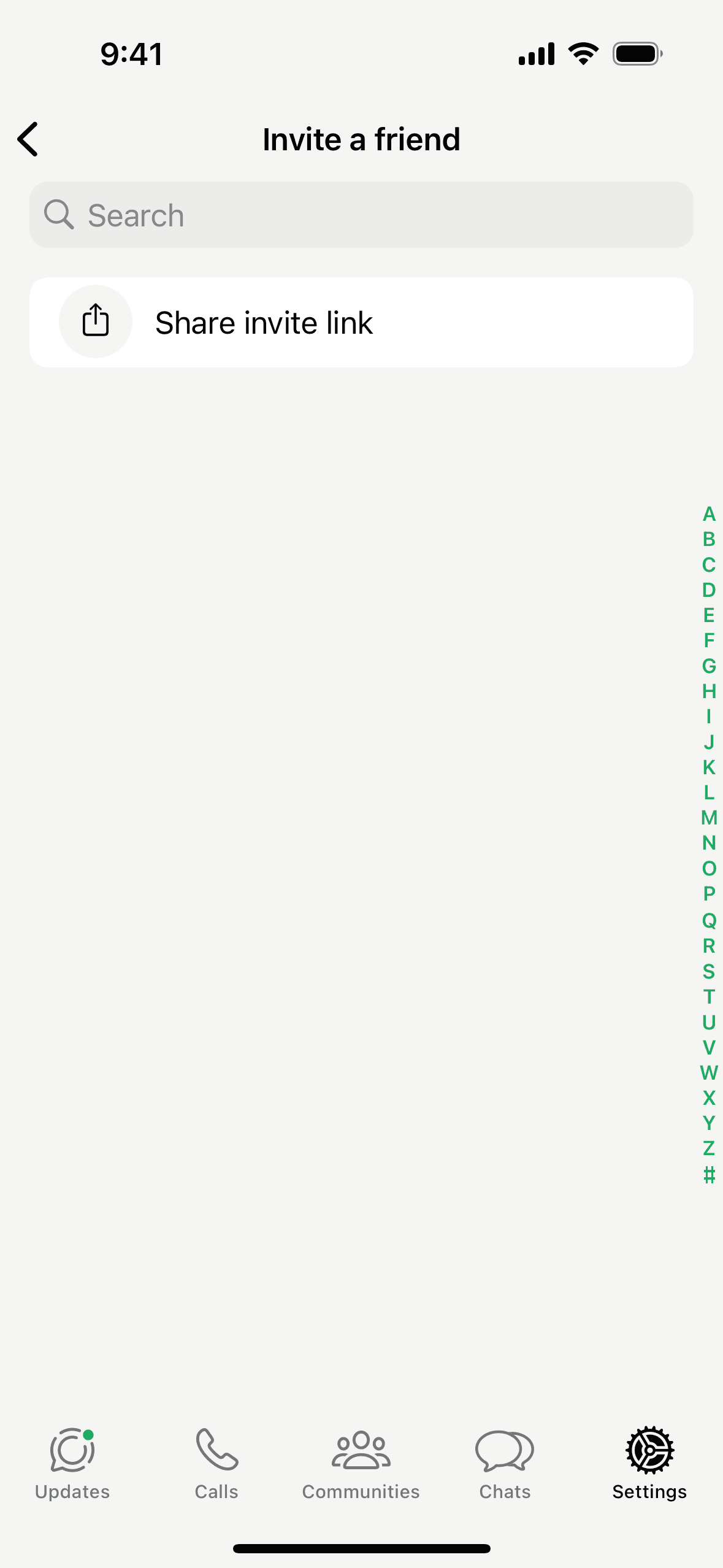The image size is (723, 1568).
Task: Select the Settings tab
Action: [x=649, y=1463]
